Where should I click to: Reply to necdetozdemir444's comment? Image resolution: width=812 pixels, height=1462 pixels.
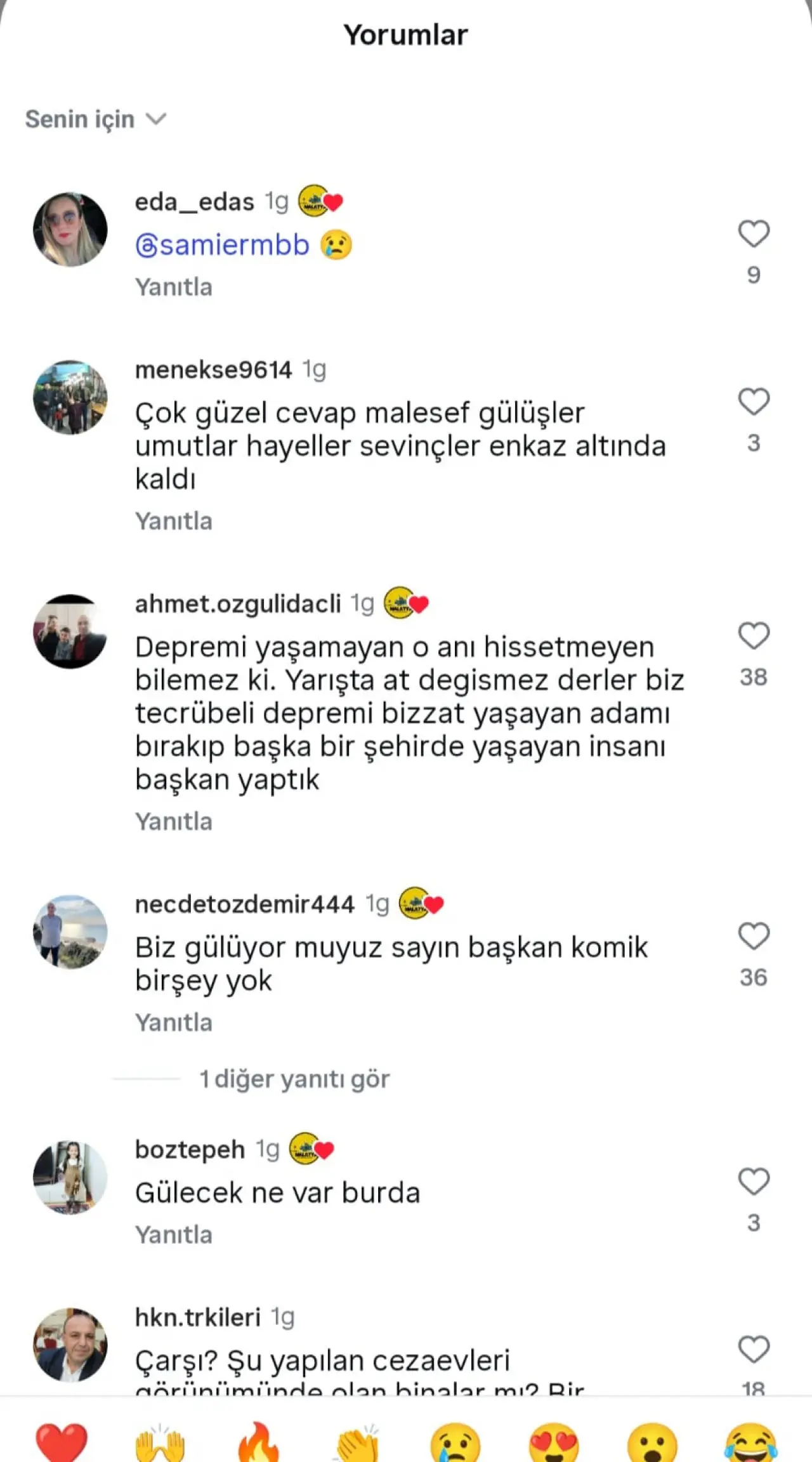174,1023
